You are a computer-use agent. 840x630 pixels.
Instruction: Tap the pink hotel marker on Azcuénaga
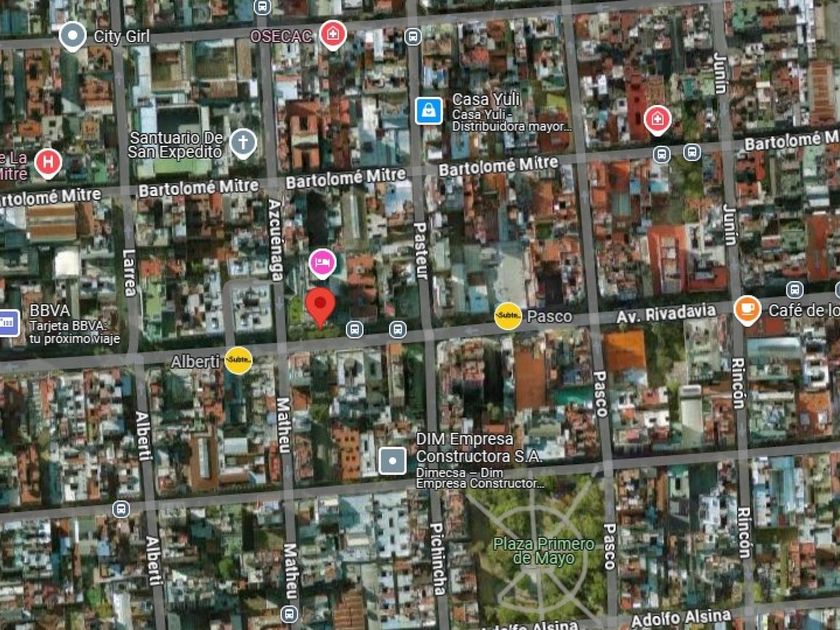click(322, 263)
